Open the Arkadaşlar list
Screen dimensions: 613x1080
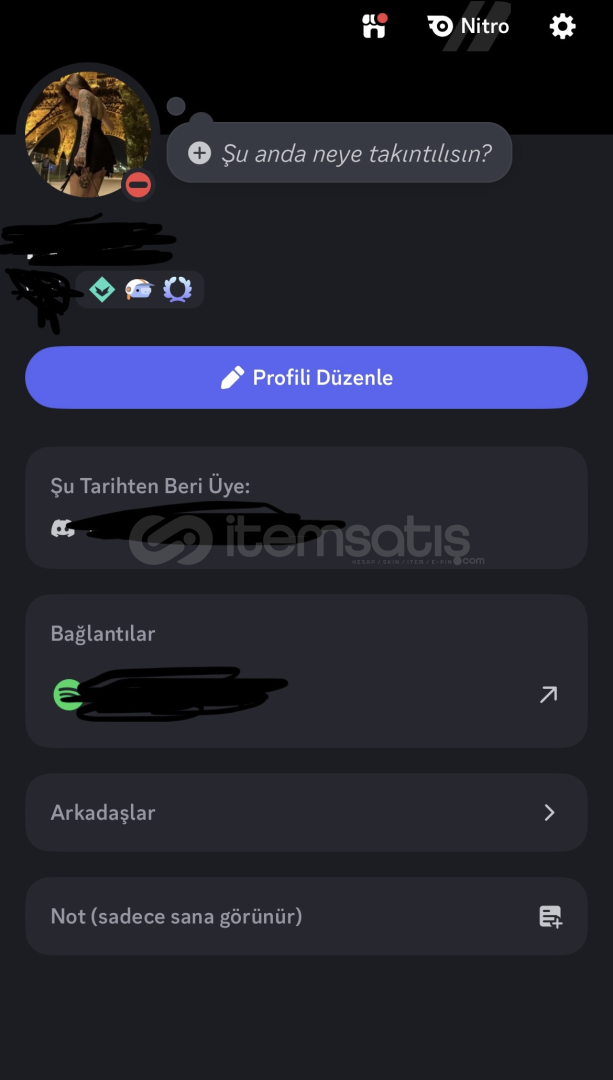coord(306,813)
